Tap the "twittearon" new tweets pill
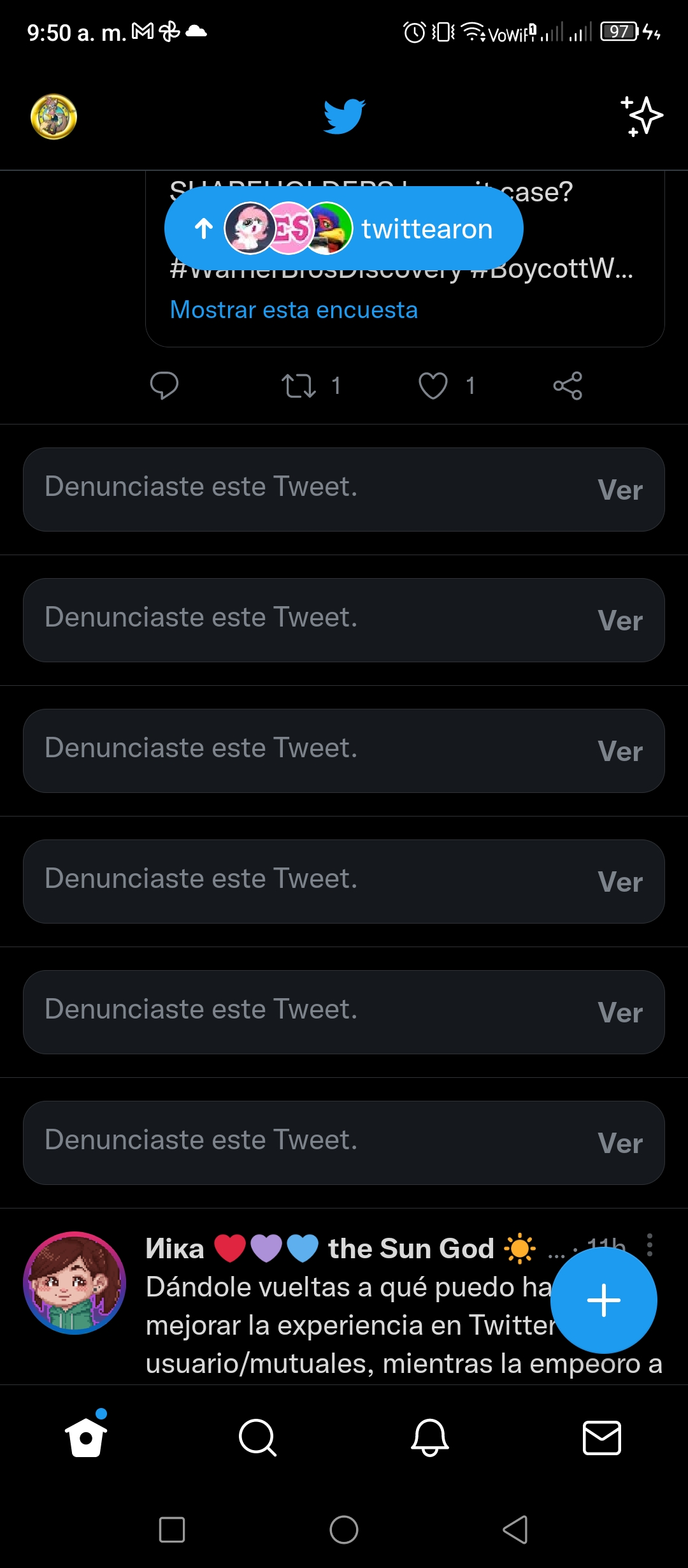Screen dimensions: 688x1568 tap(344, 228)
